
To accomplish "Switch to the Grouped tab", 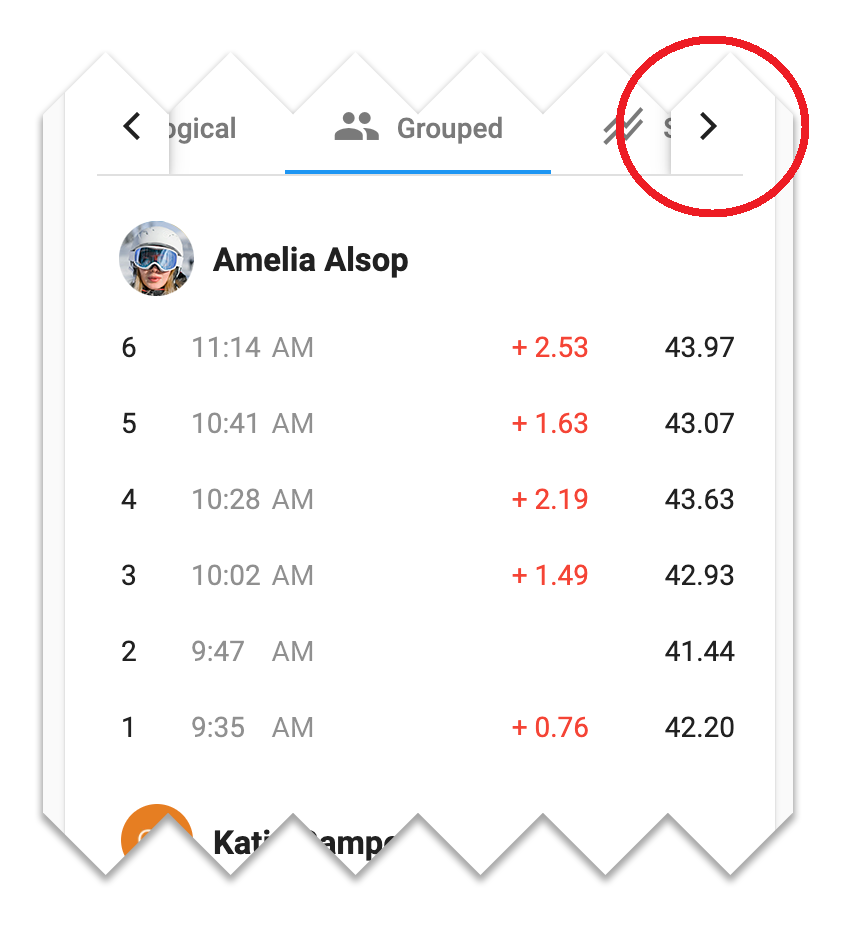I will 418,129.
